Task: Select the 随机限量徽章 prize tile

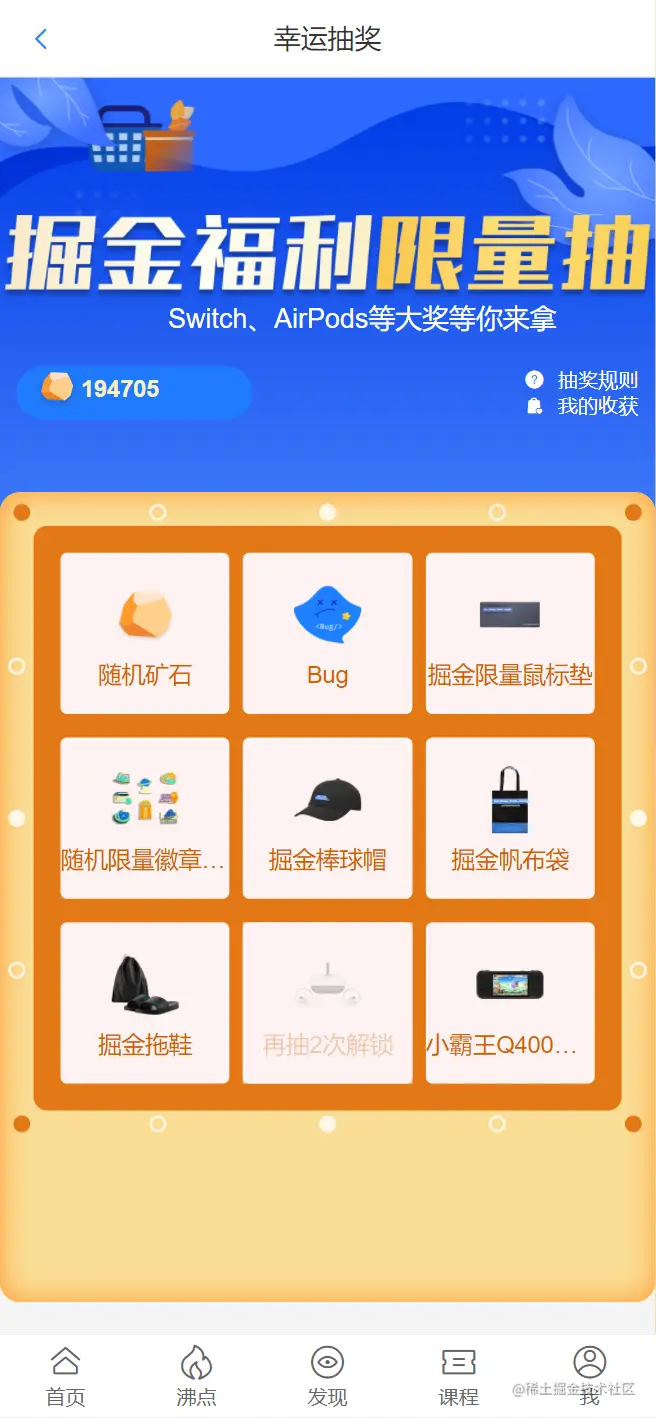Action: [145, 818]
